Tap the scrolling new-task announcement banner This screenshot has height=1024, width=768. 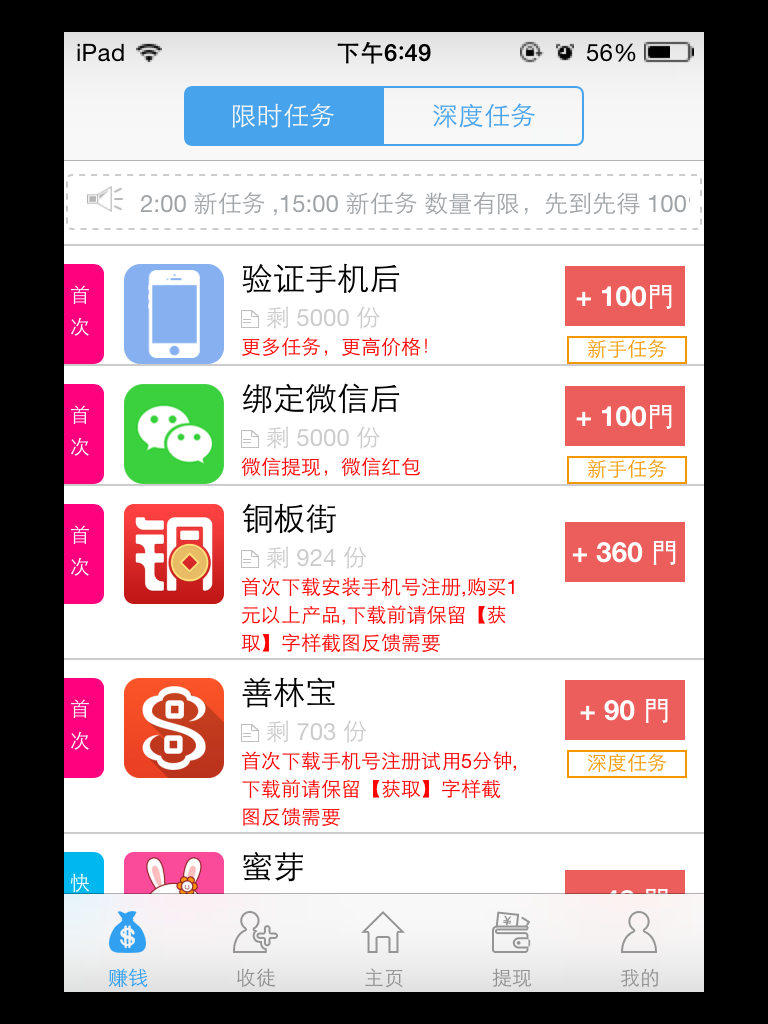pyautogui.click(x=384, y=203)
